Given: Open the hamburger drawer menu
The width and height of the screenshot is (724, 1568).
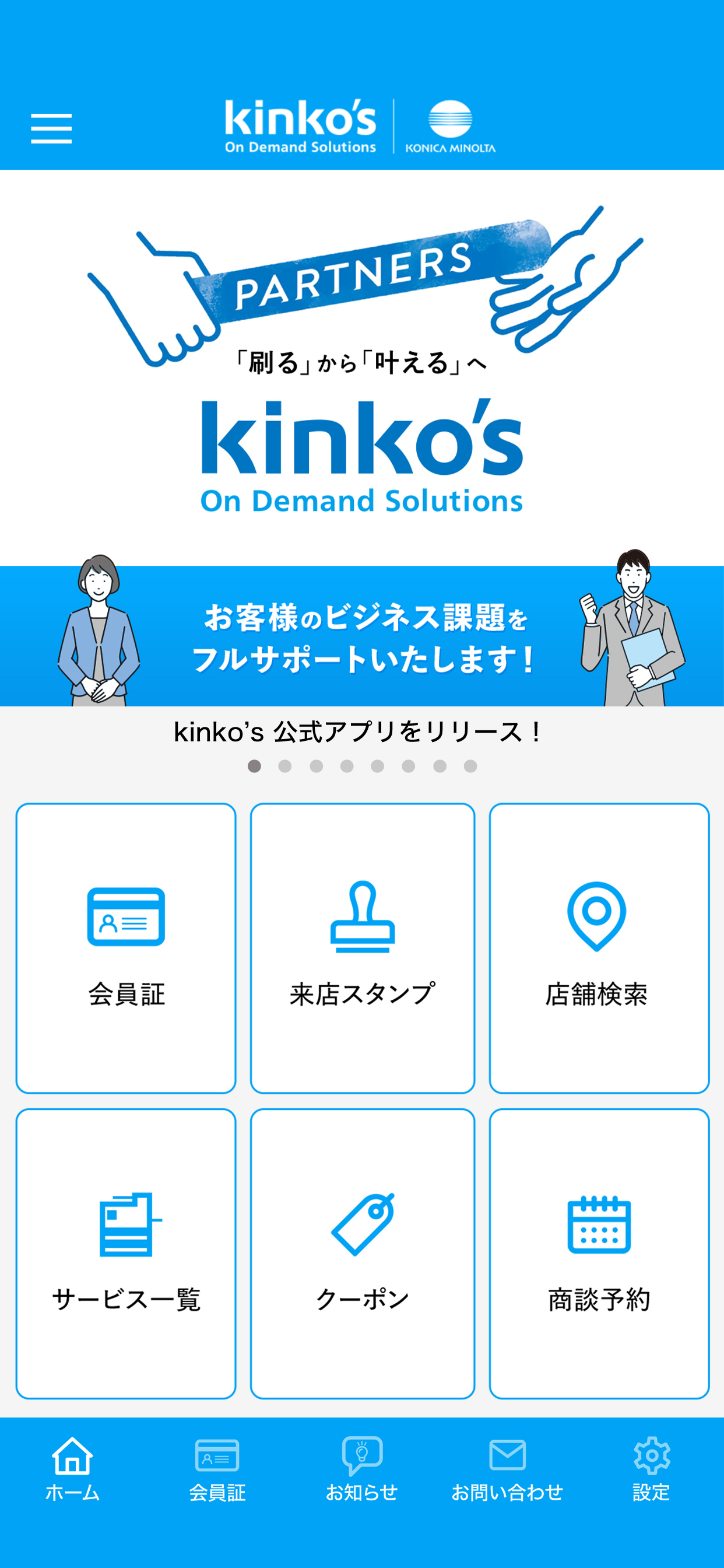Looking at the screenshot, I should pos(51,128).
